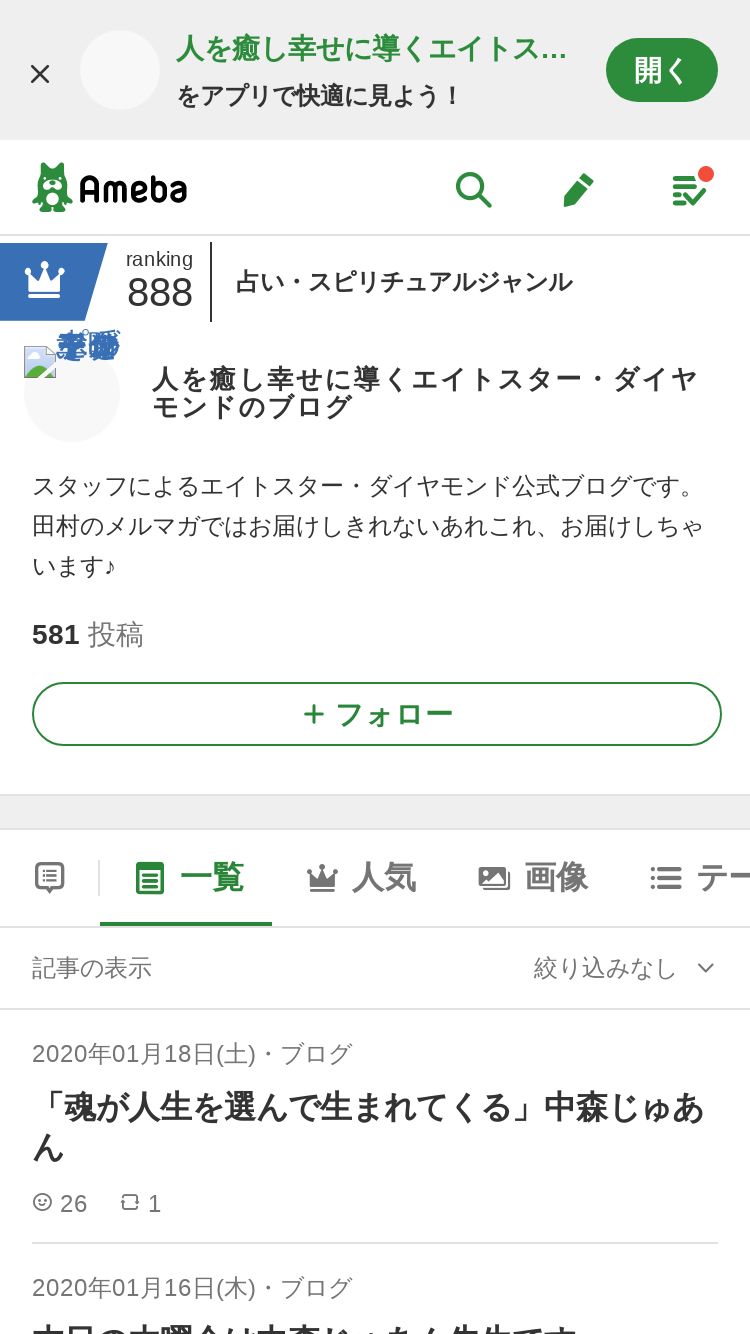Switch to the 人気 tab

point(361,878)
